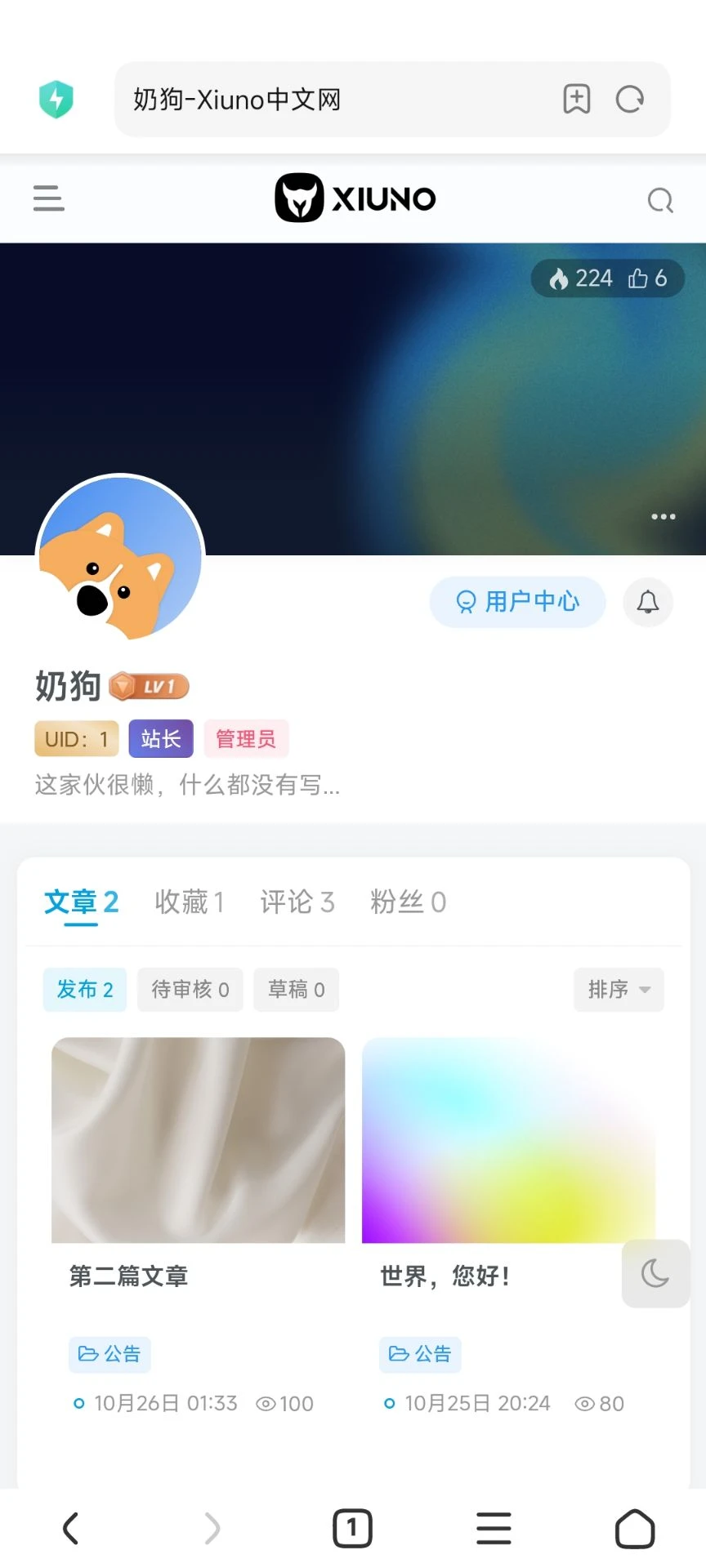
Task: Select the 待审核 filter chip
Action: [190, 990]
